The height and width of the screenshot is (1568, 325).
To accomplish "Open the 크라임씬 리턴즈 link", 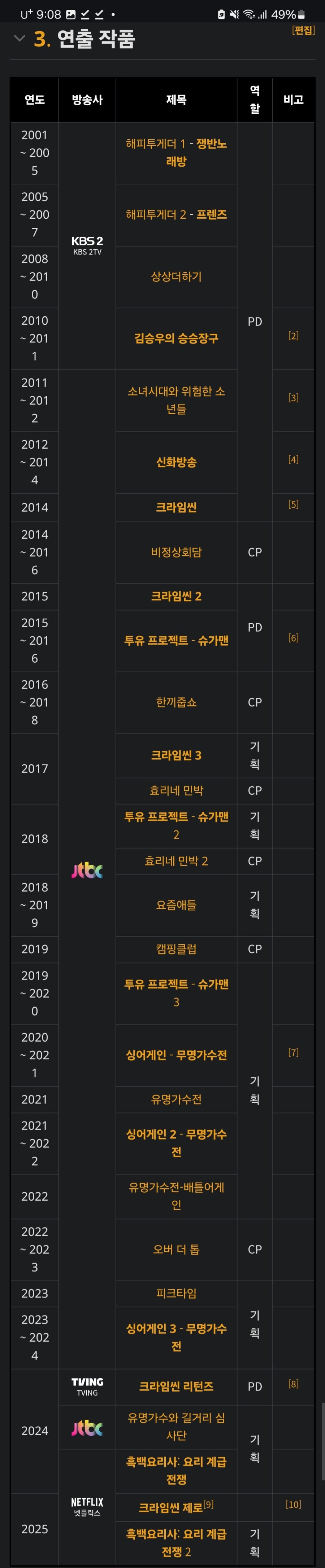I will (x=176, y=1386).
